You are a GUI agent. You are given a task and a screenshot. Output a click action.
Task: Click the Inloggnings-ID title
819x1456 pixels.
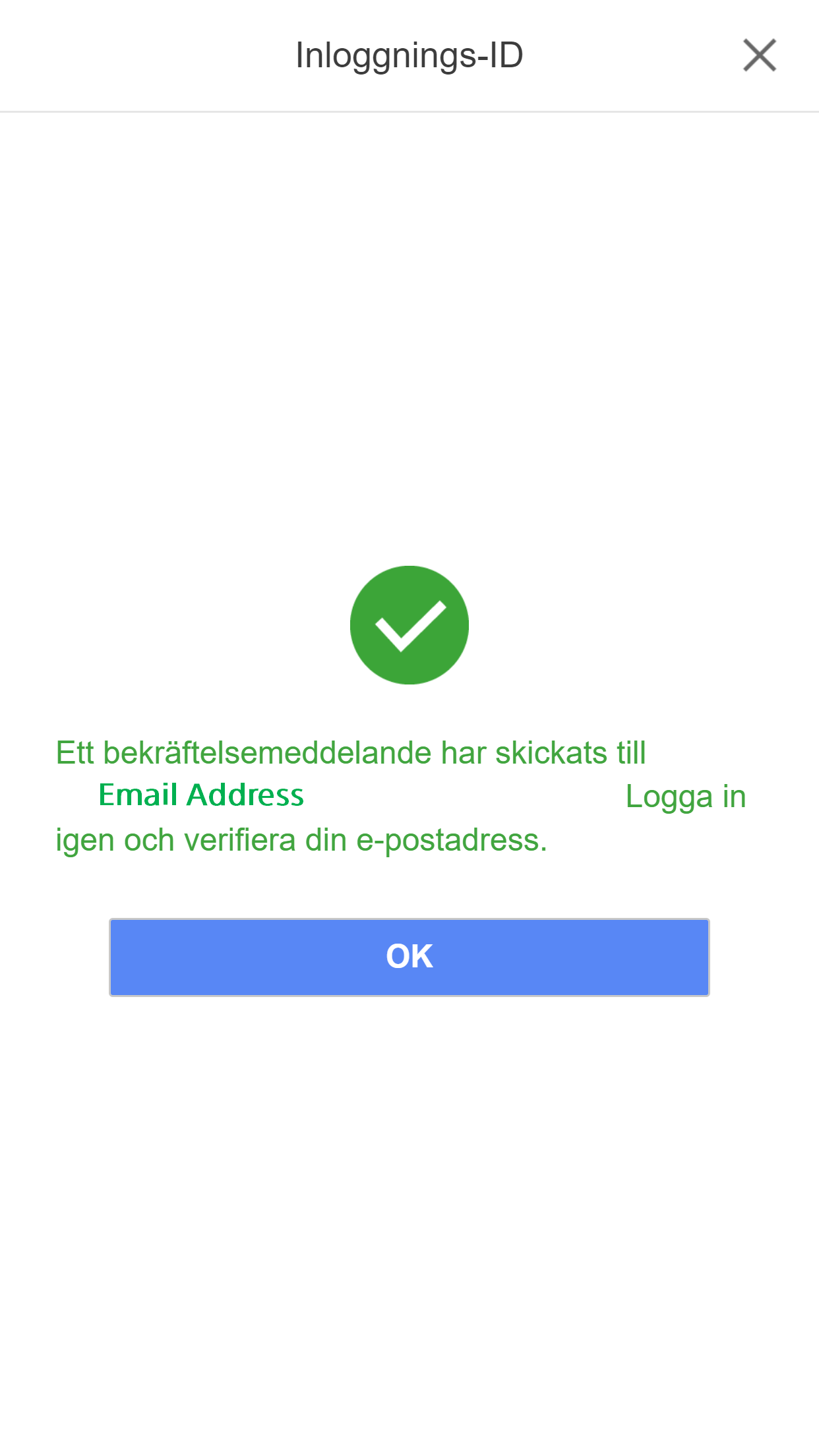[x=409, y=55]
